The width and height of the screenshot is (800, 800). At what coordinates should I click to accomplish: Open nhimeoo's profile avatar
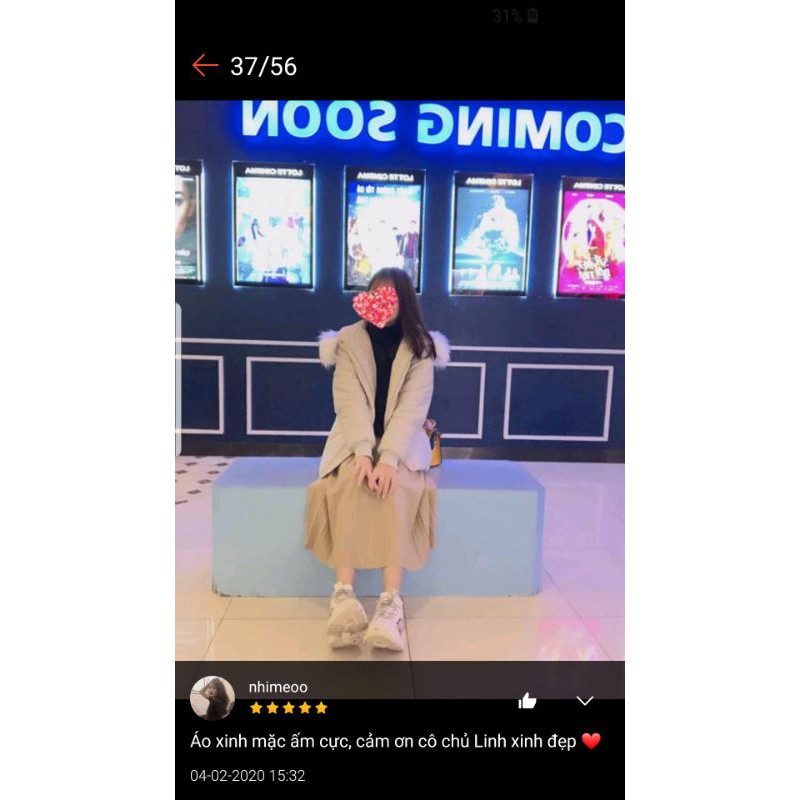tap(212, 698)
